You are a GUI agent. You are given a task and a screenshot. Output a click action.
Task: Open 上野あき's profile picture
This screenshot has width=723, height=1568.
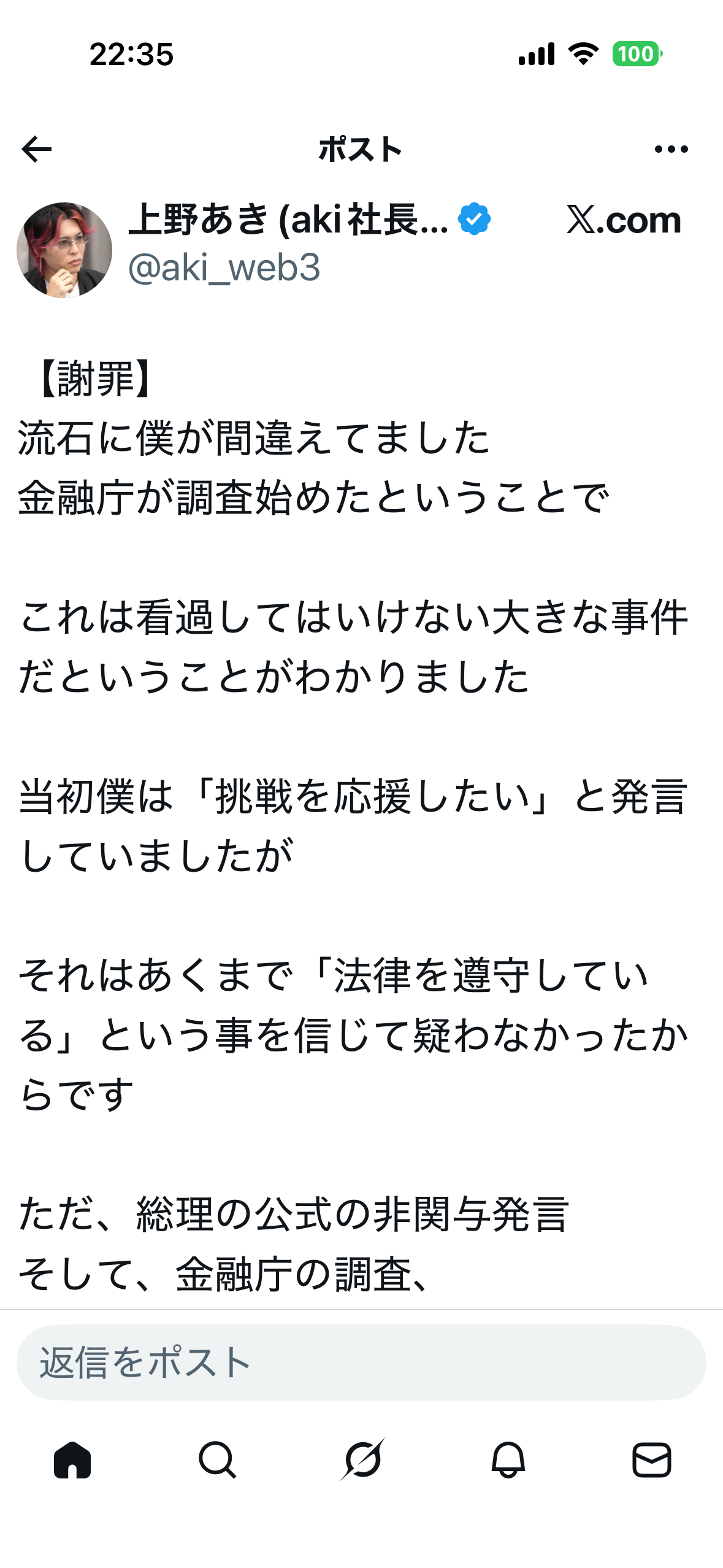64,250
